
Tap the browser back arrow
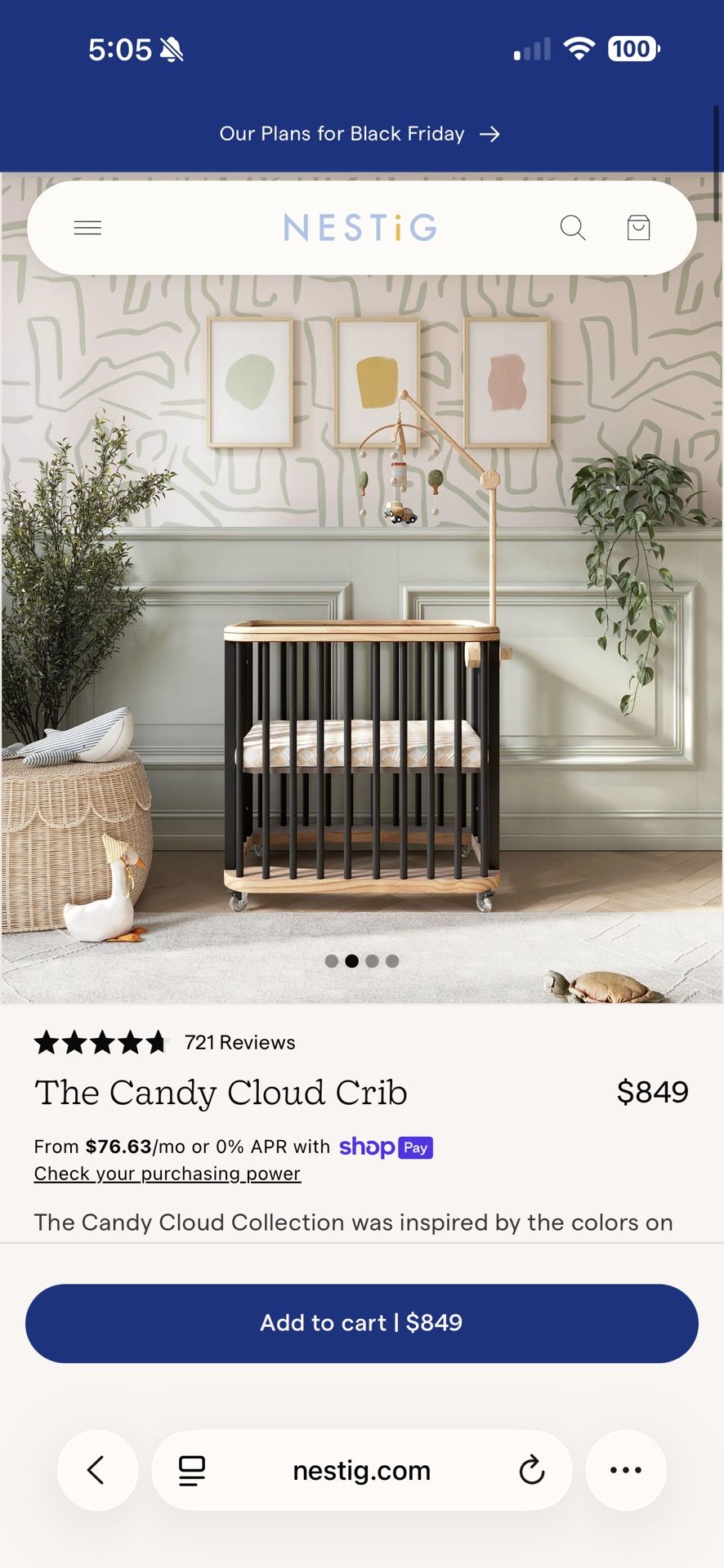point(97,1470)
